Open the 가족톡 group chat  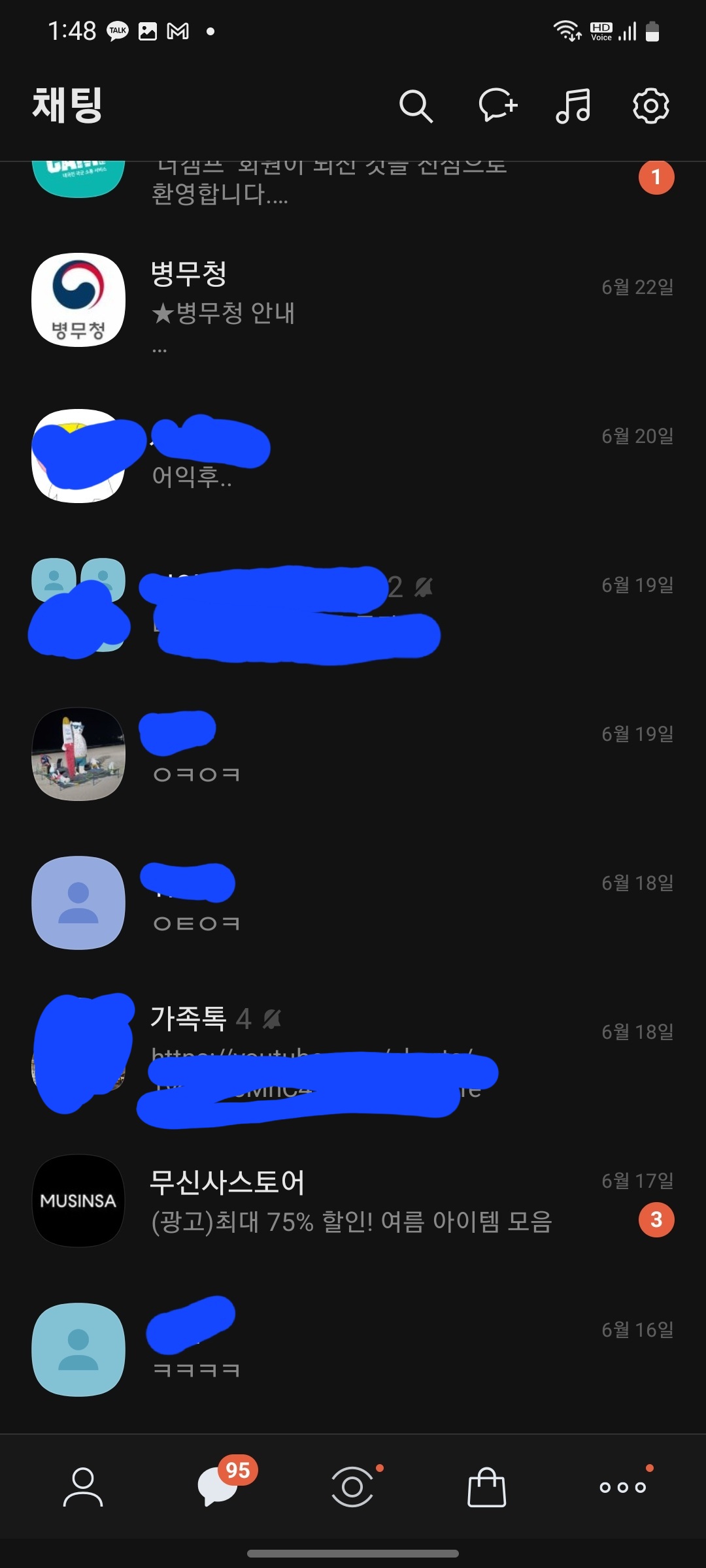tap(353, 1052)
